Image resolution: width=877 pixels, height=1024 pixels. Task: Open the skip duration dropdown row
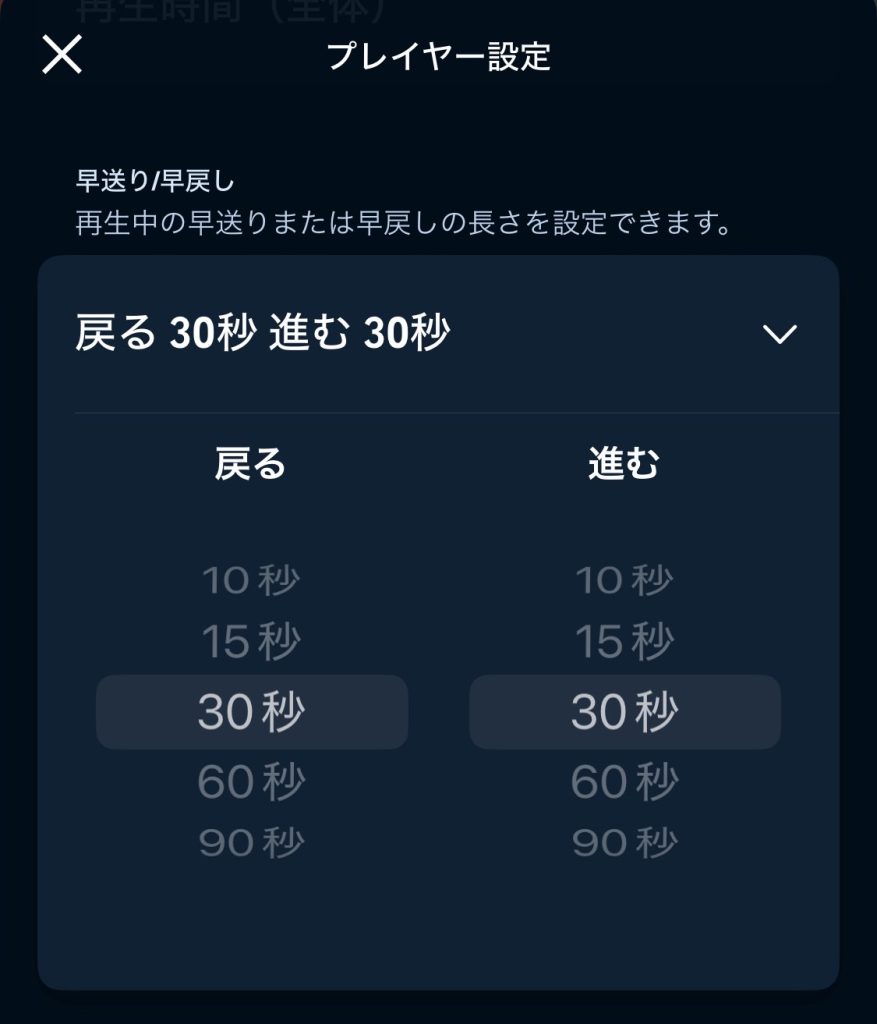[438, 333]
